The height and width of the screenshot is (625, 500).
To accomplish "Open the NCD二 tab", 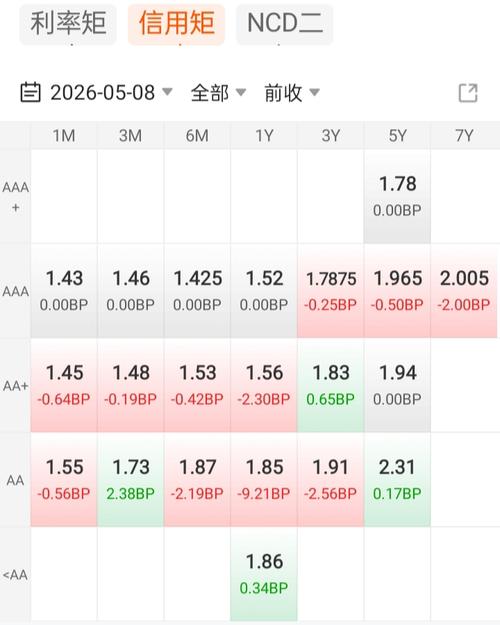I will point(285,24).
